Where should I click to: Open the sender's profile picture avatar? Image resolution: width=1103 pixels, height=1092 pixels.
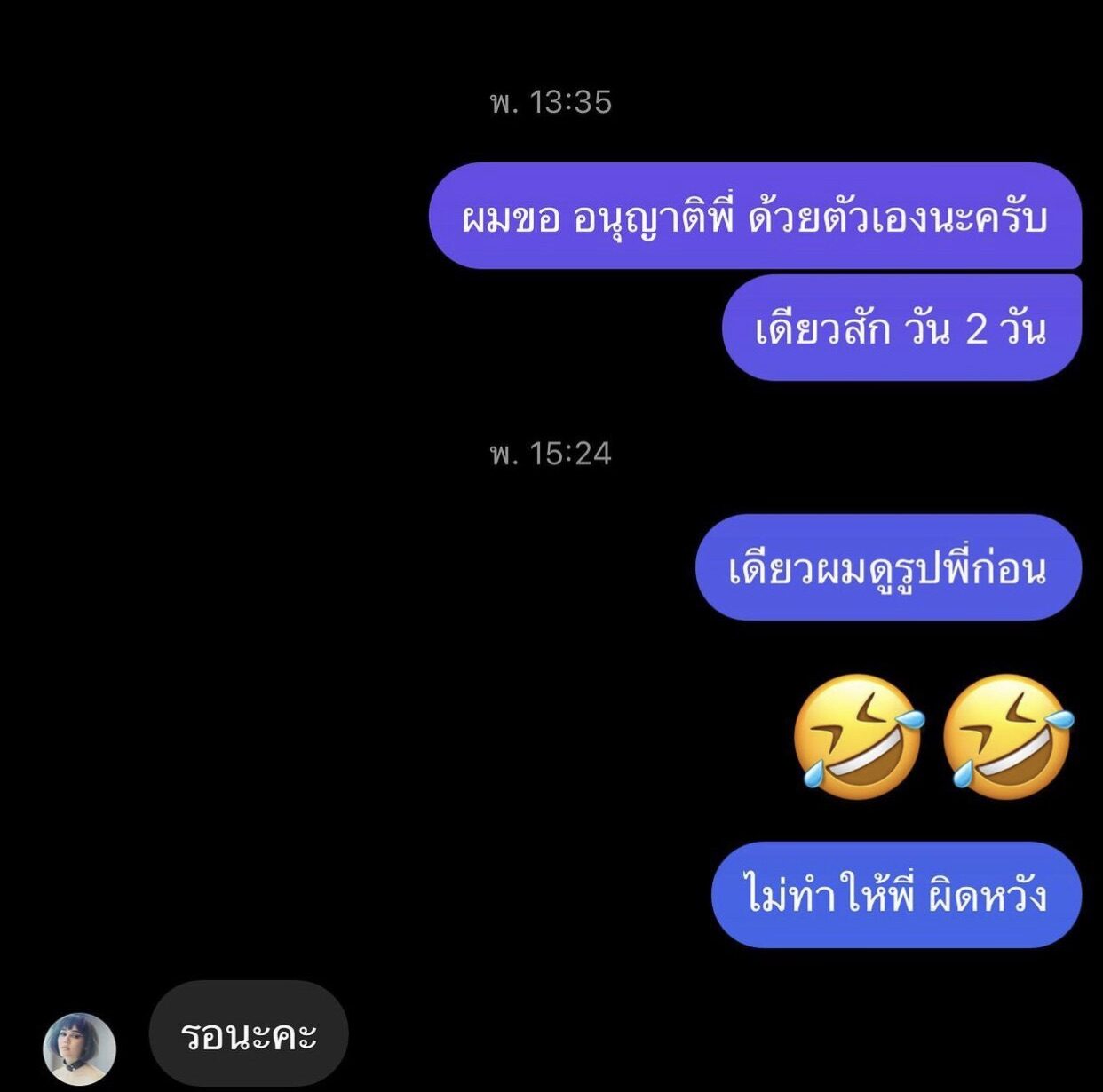click(80, 1048)
